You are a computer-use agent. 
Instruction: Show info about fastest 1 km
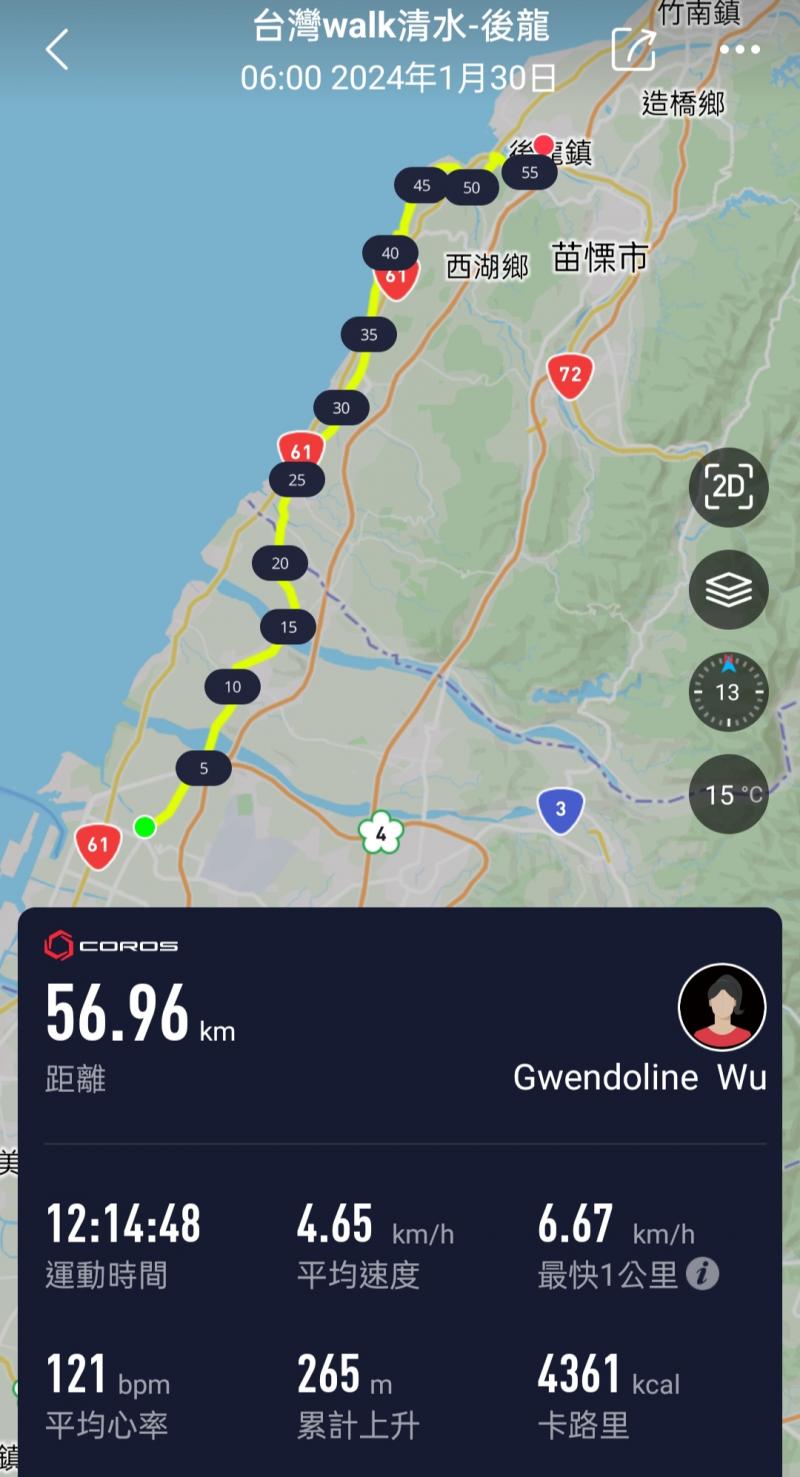click(x=702, y=1274)
